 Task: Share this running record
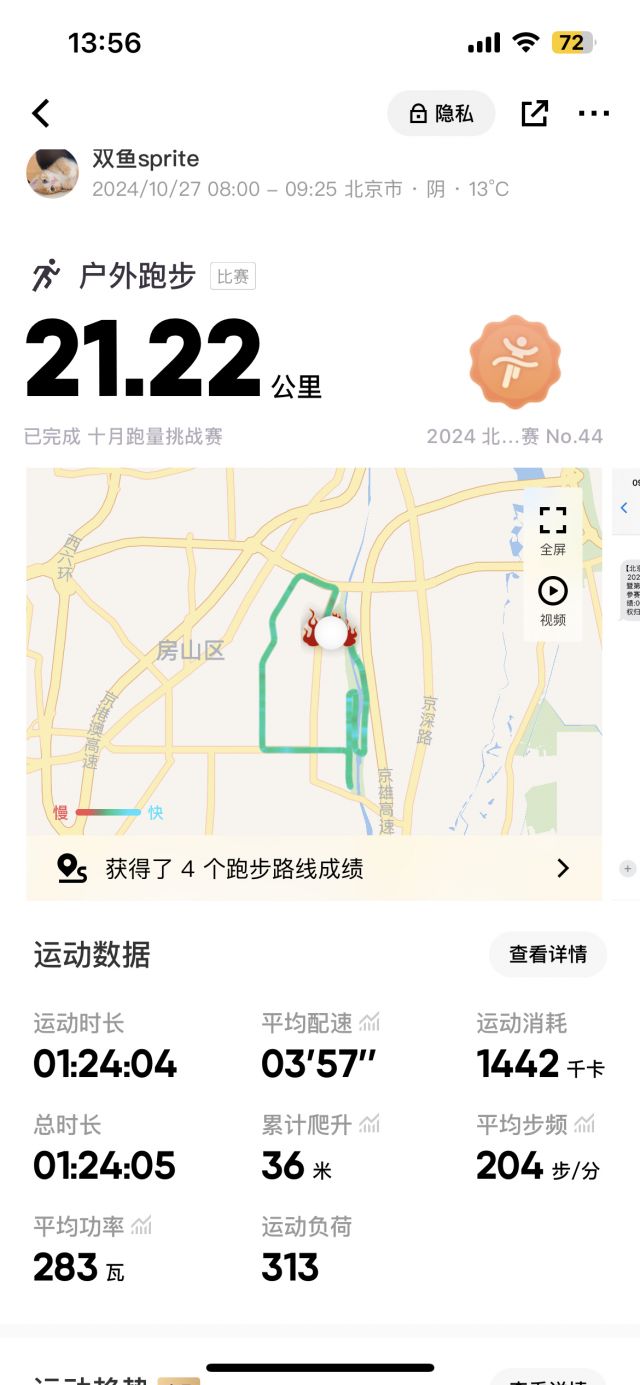point(535,114)
